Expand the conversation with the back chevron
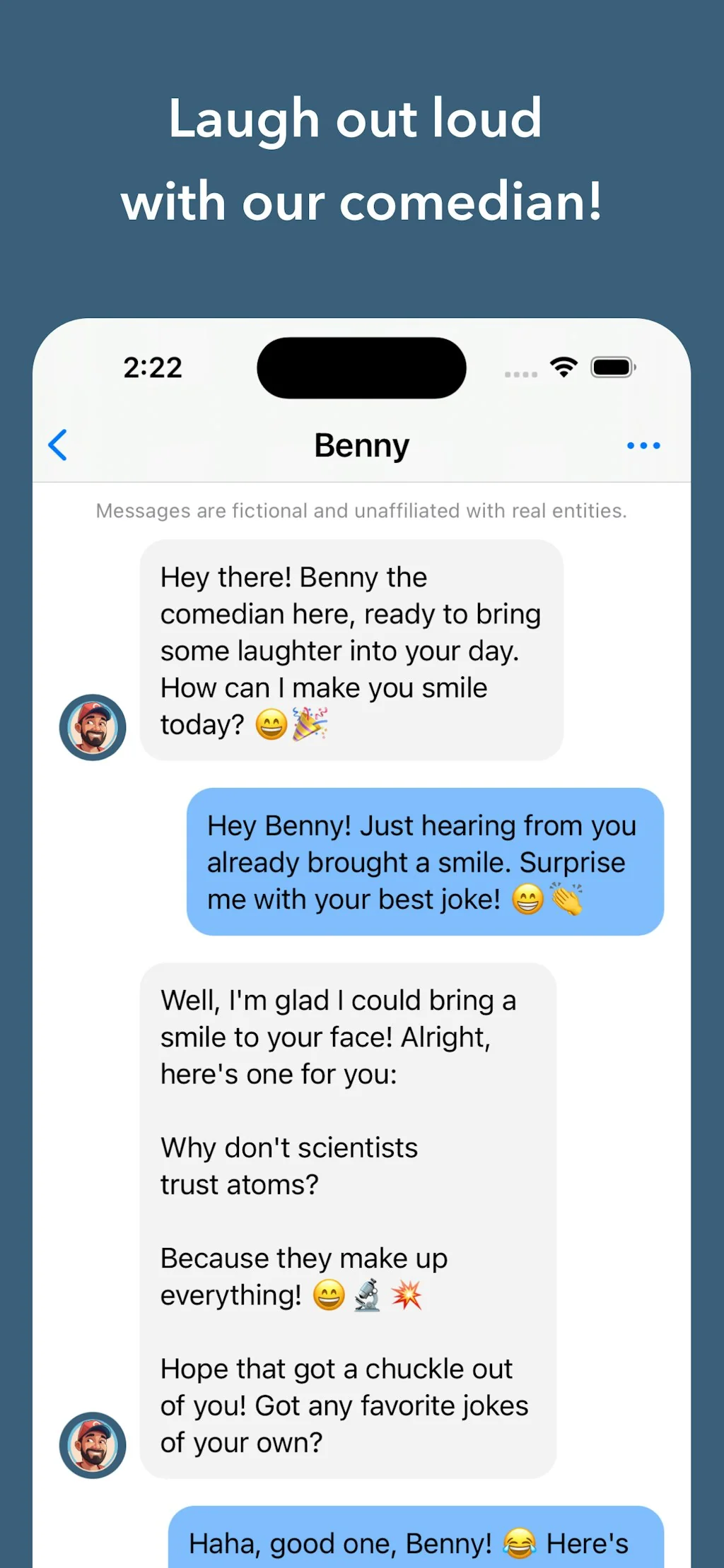The height and width of the screenshot is (1568, 724). point(59,445)
